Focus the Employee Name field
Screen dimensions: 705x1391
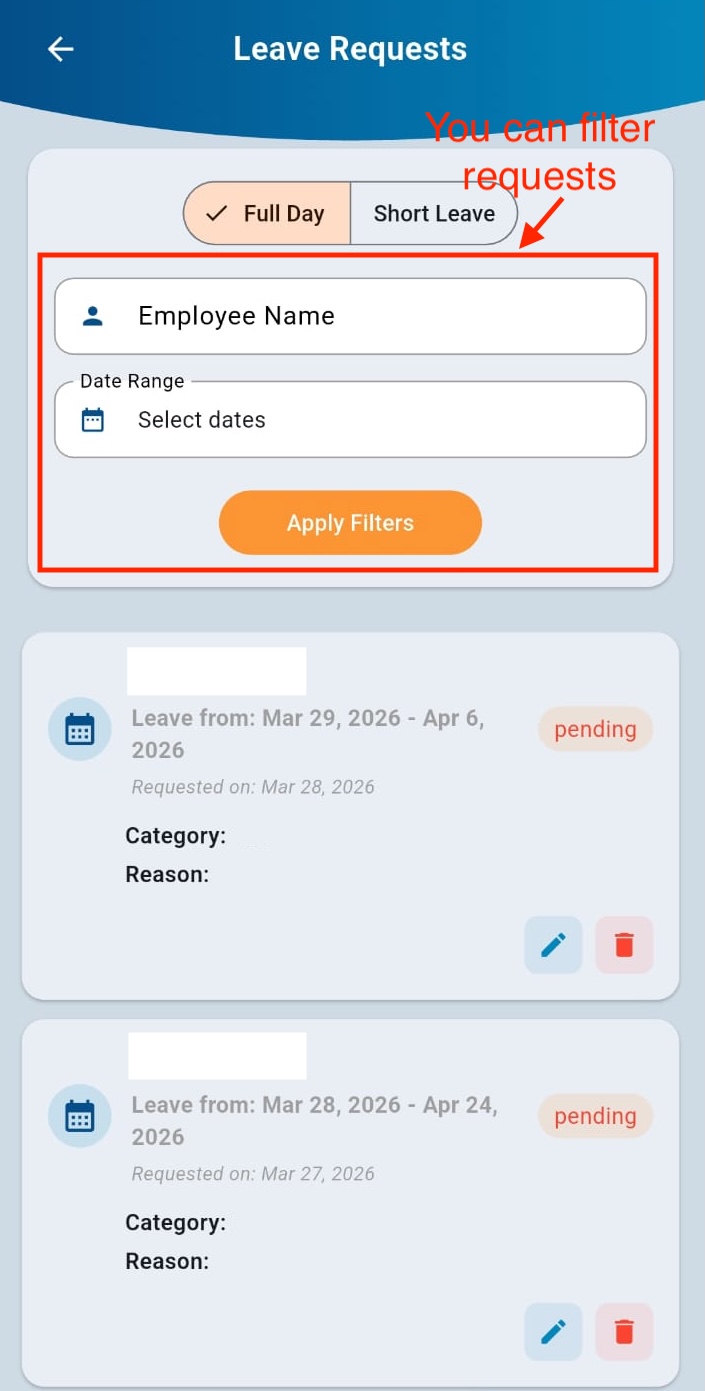point(350,316)
